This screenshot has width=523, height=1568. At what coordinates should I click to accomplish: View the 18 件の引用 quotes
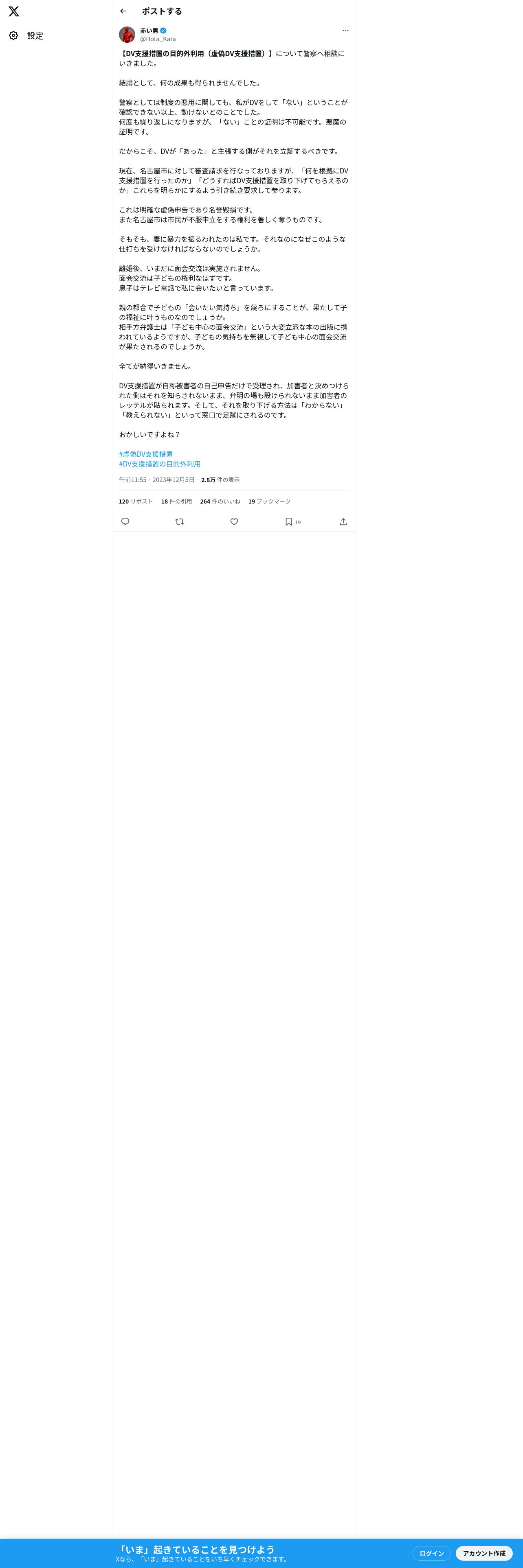tap(176, 501)
